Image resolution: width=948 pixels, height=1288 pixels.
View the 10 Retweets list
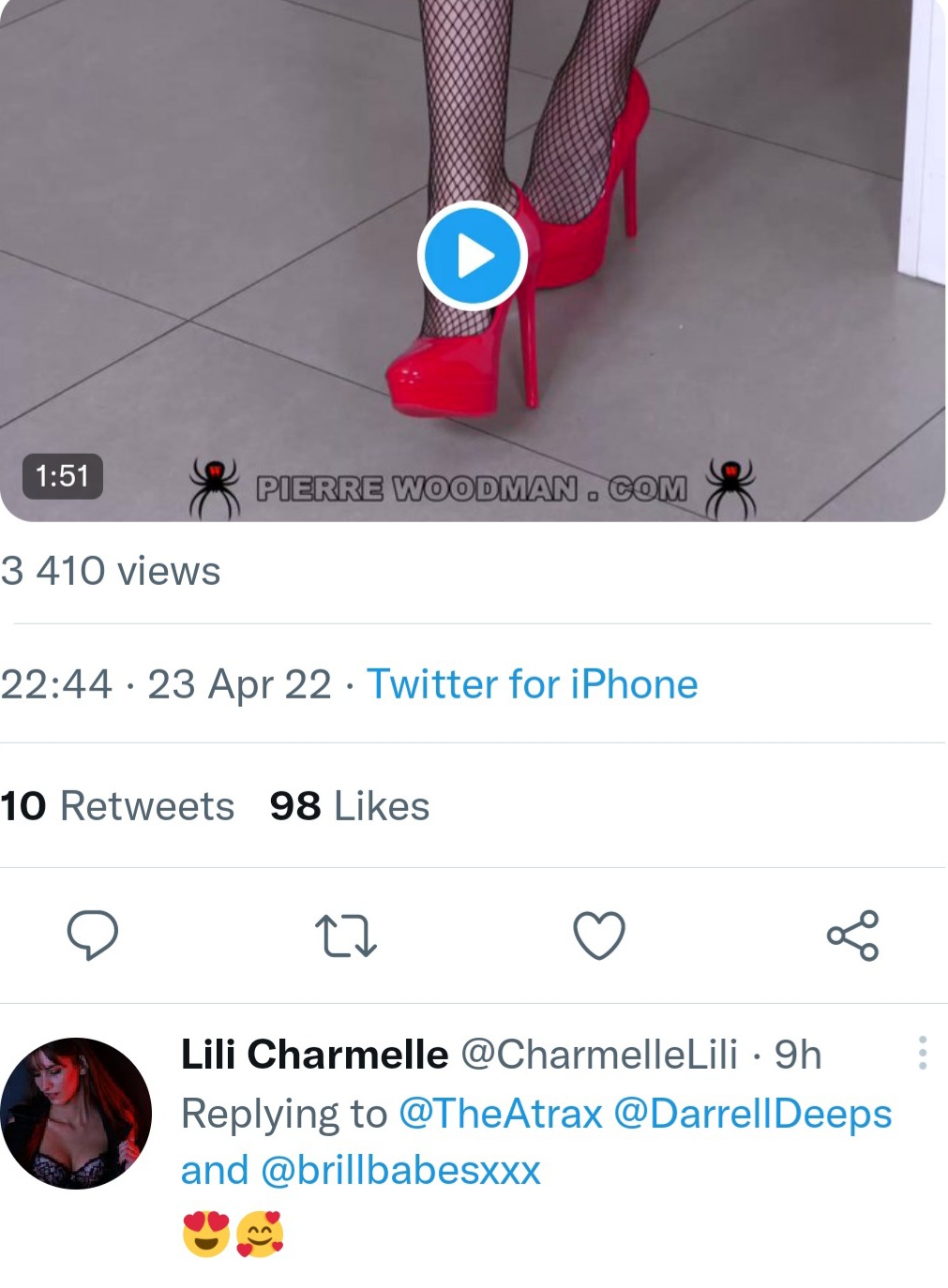[117, 806]
